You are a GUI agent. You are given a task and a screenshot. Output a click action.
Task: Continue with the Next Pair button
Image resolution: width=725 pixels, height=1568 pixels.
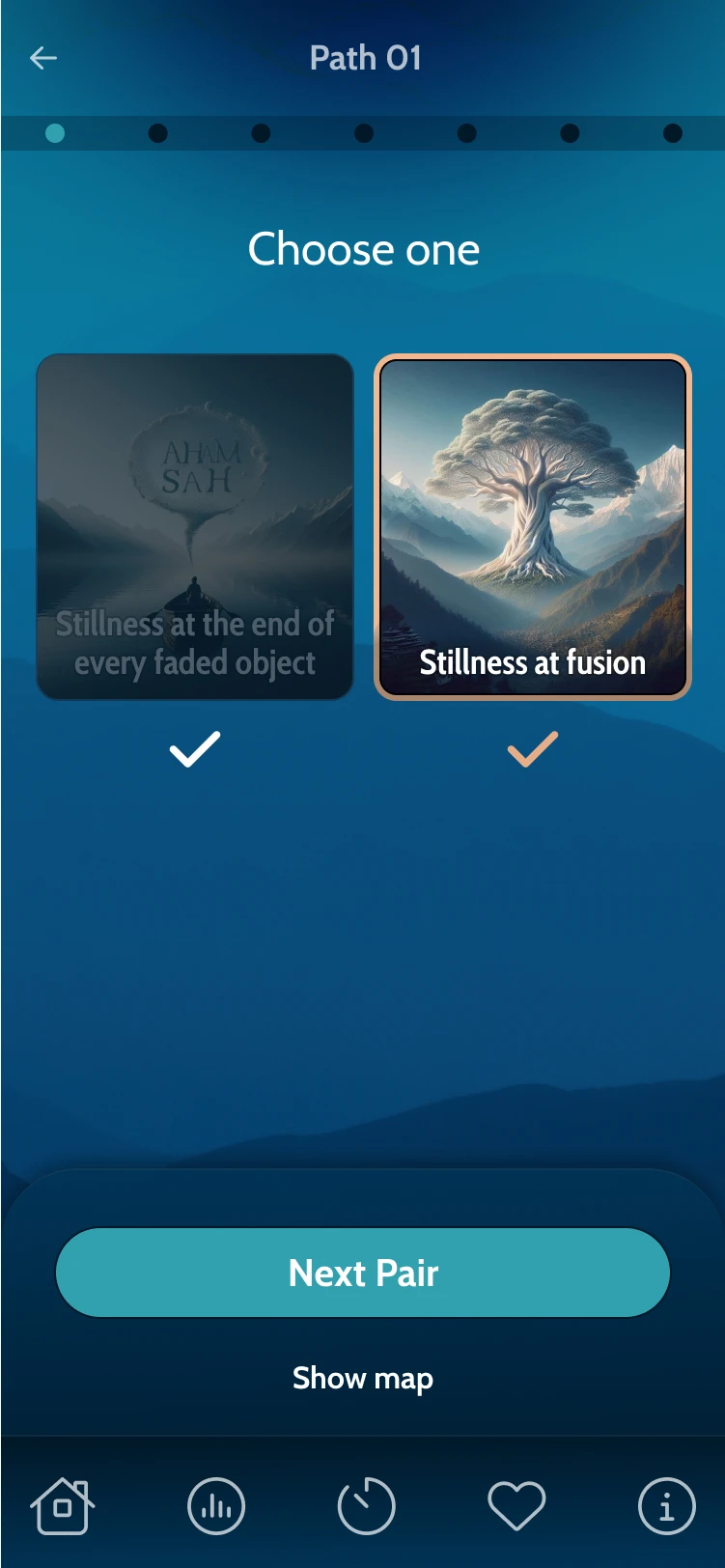point(363,1273)
